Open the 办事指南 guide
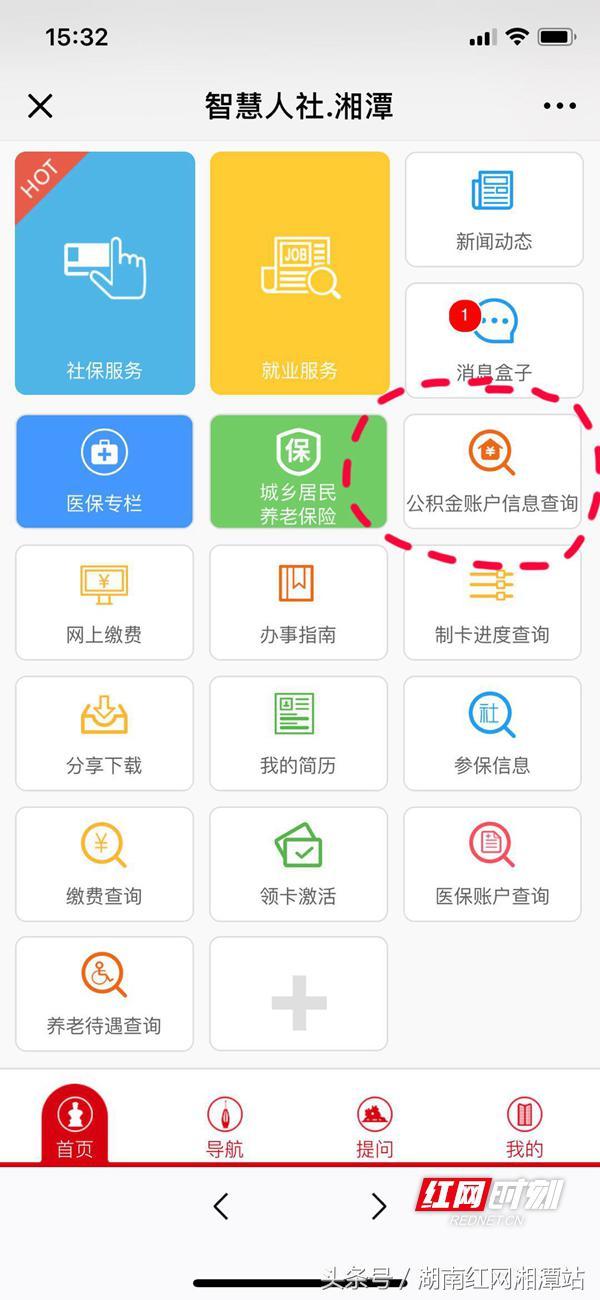Screen dimensions: 600x1300 (299, 602)
